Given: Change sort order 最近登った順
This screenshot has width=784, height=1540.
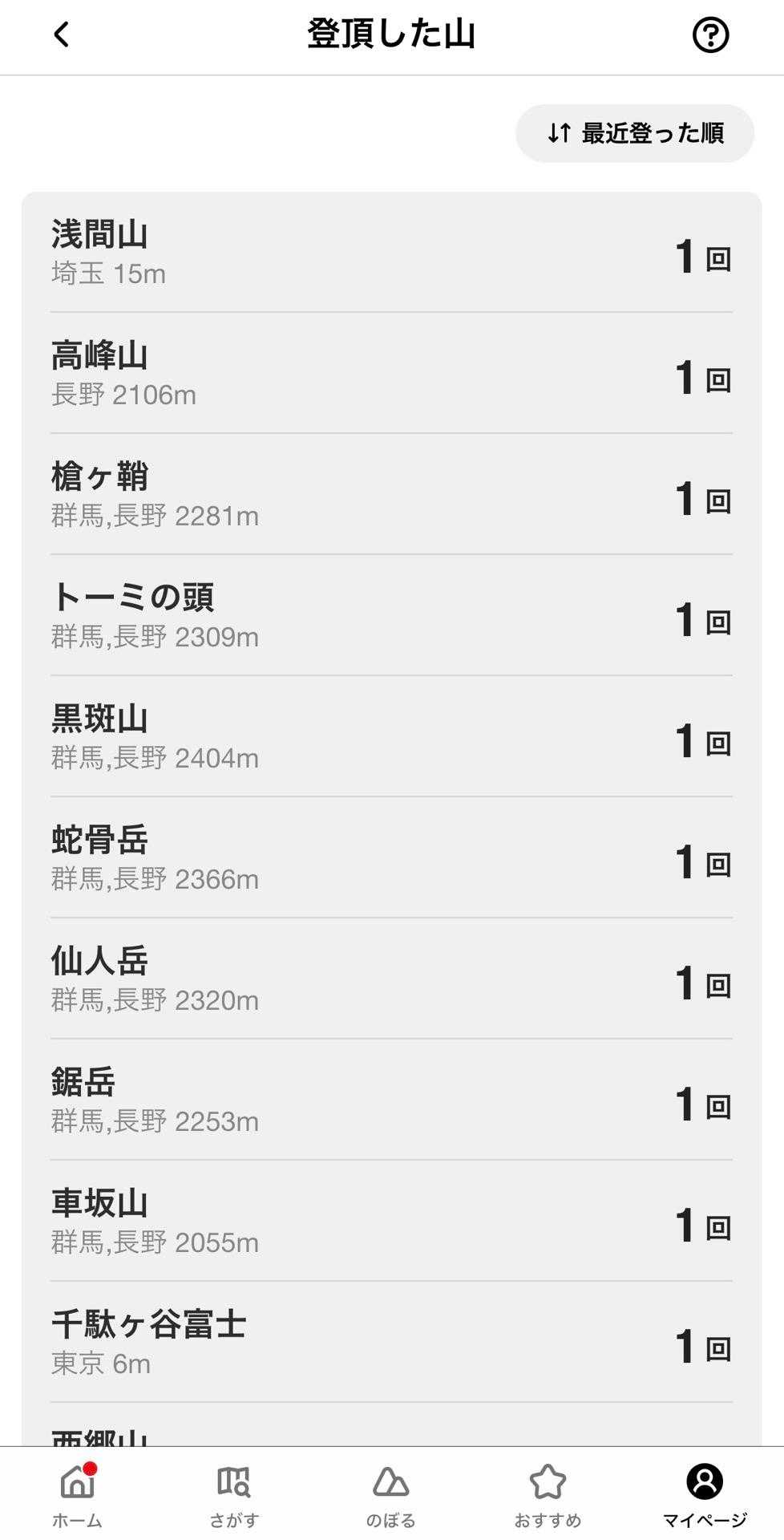Looking at the screenshot, I should 635,133.
